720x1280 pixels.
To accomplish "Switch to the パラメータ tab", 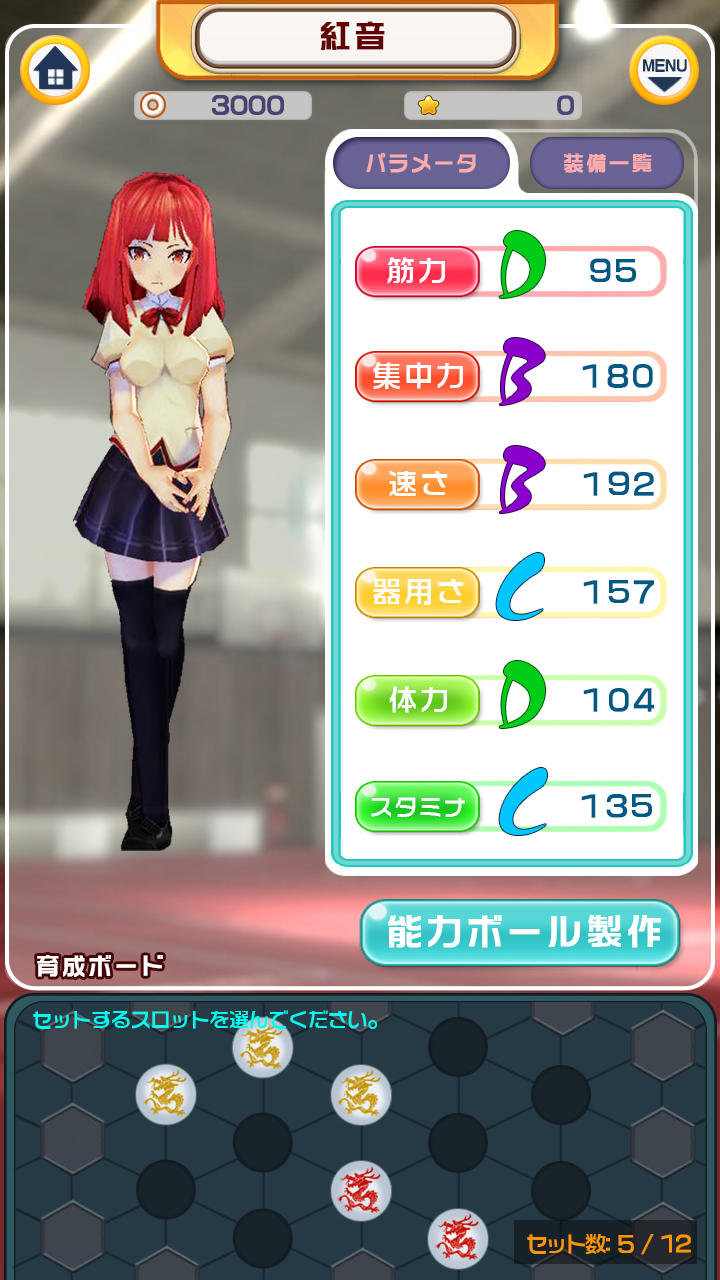I will pos(421,163).
